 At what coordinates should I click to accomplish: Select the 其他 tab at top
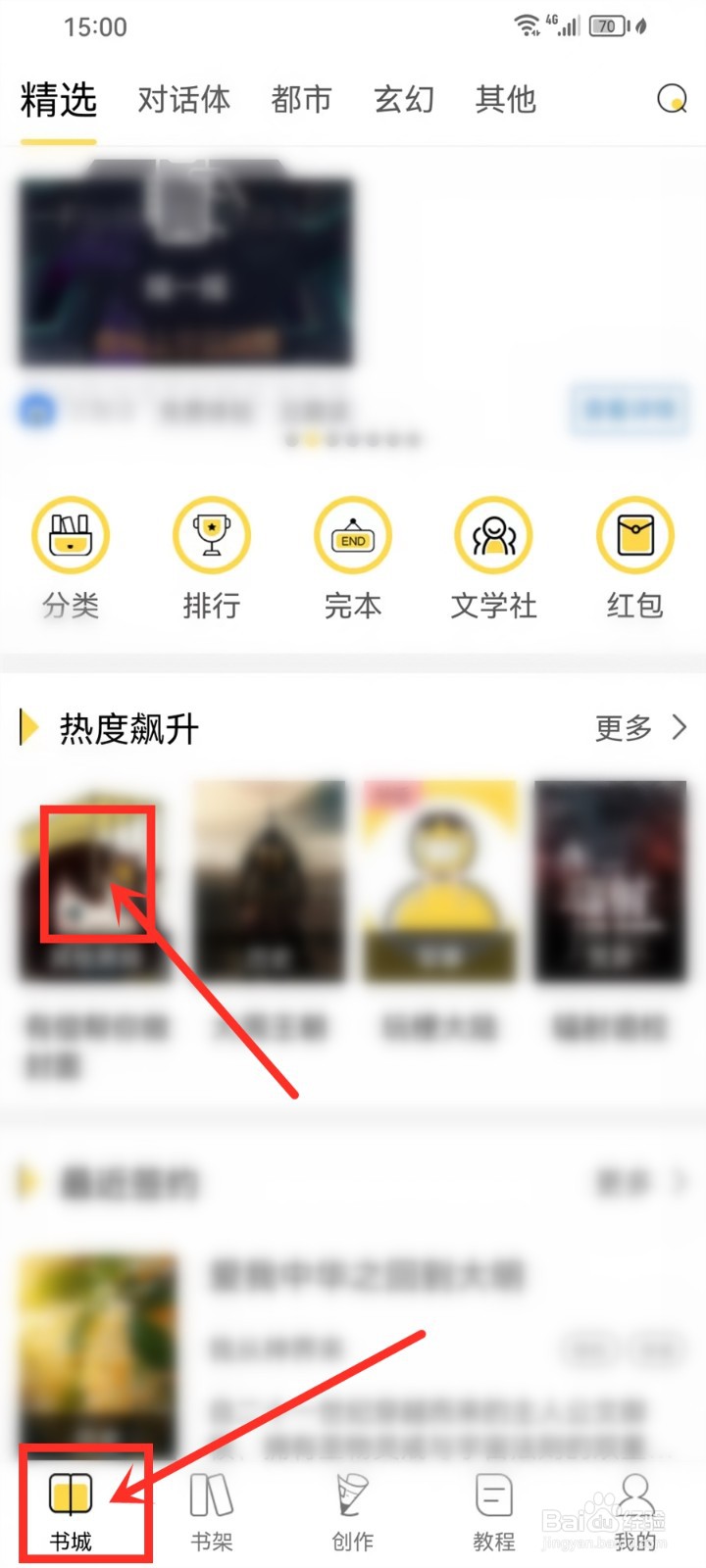(x=504, y=98)
